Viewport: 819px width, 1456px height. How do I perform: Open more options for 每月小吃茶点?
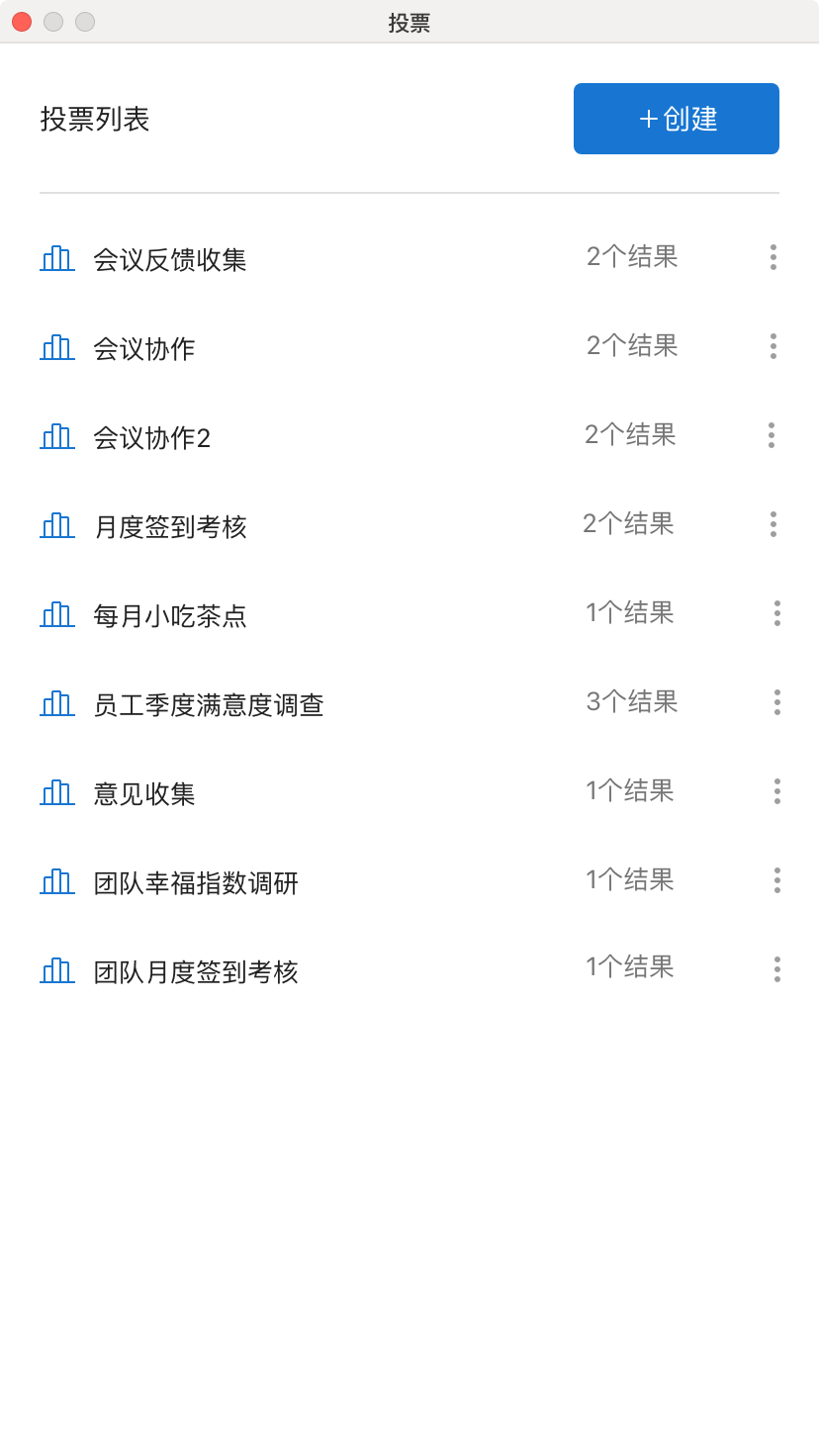click(x=777, y=613)
